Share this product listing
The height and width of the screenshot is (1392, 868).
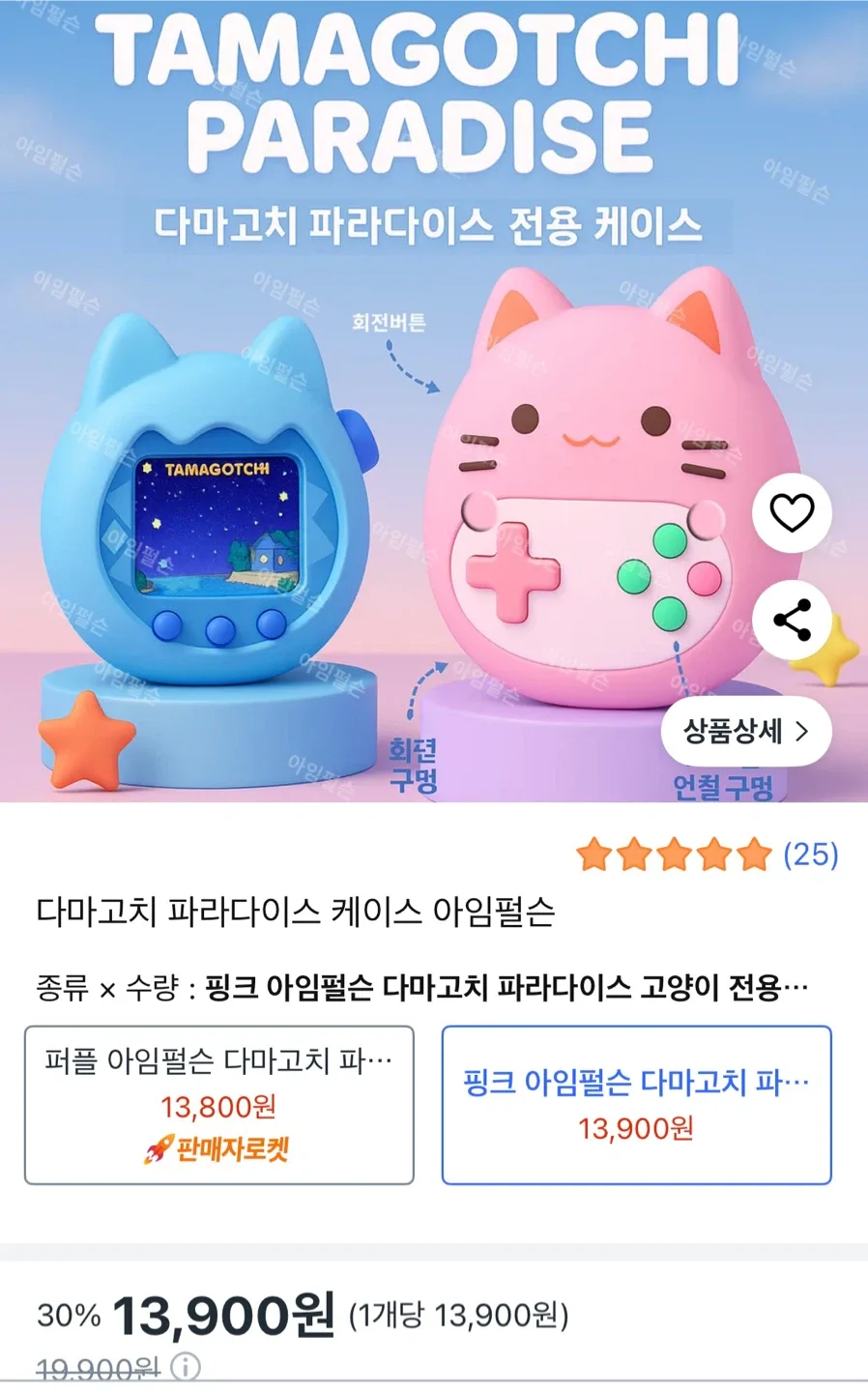[x=792, y=620]
